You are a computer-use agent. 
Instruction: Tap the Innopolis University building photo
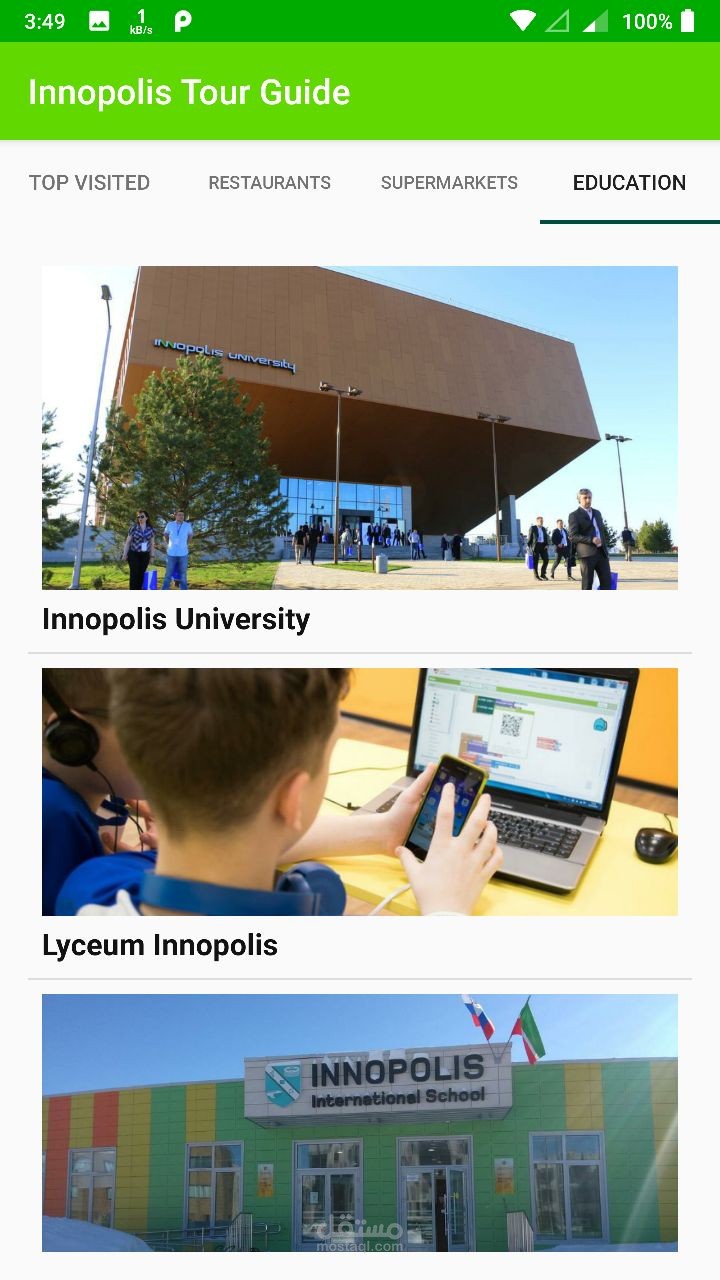(360, 426)
